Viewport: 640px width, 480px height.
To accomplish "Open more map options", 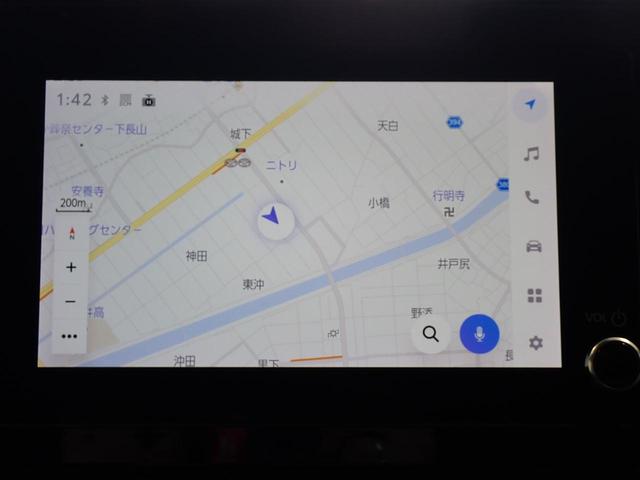I will click(x=70, y=336).
